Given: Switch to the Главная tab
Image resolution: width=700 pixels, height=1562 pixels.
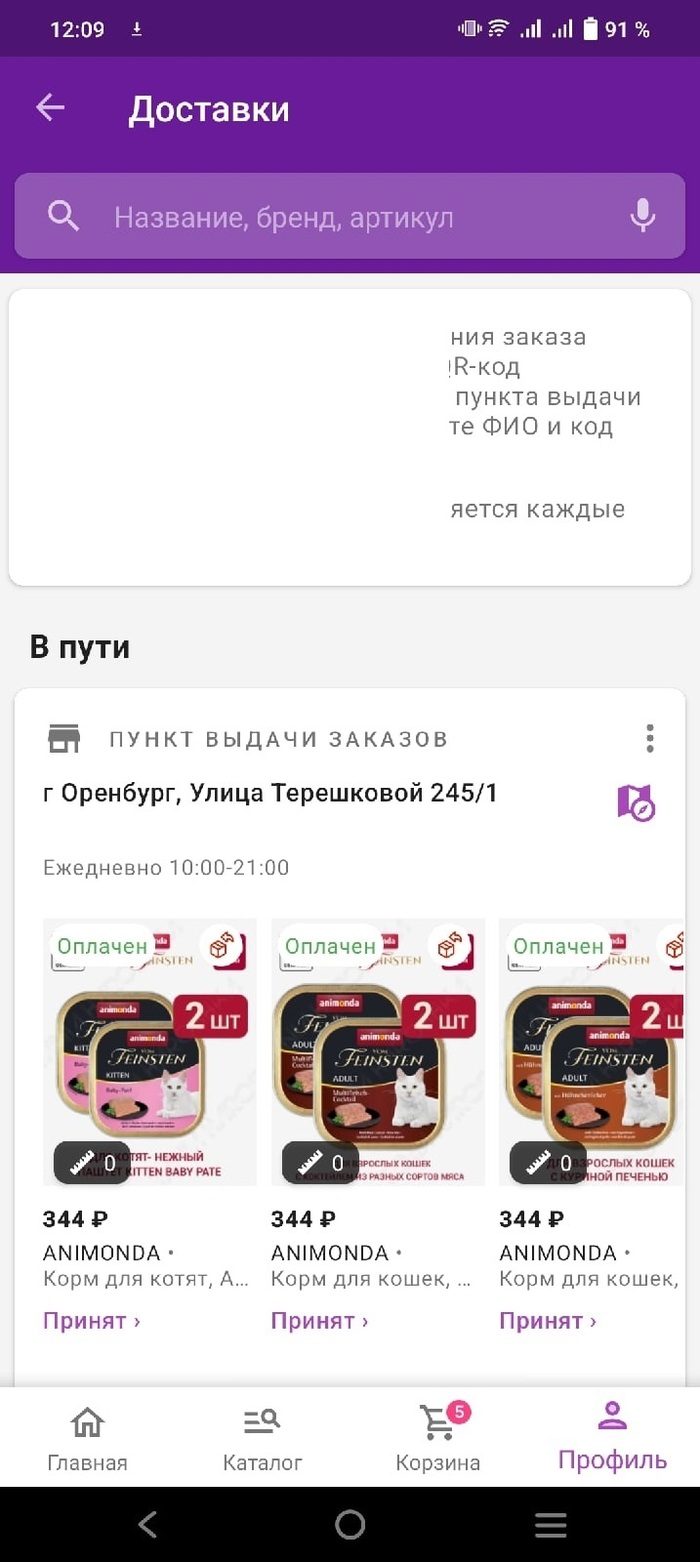Looking at the screenshot, I should coord(88,1438).
